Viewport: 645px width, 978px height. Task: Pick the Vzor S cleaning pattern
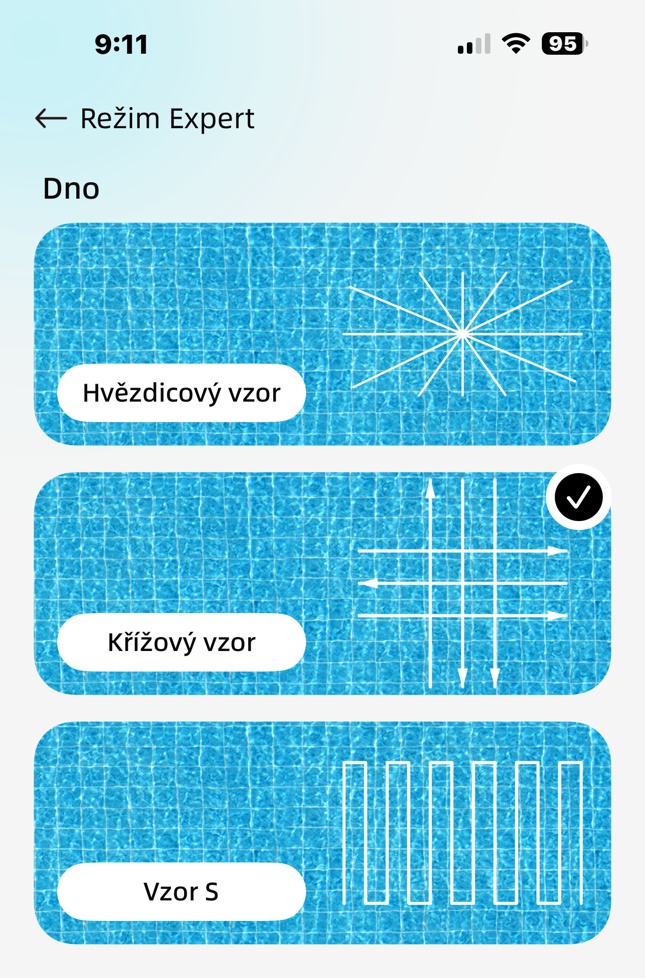pos(322,832)
